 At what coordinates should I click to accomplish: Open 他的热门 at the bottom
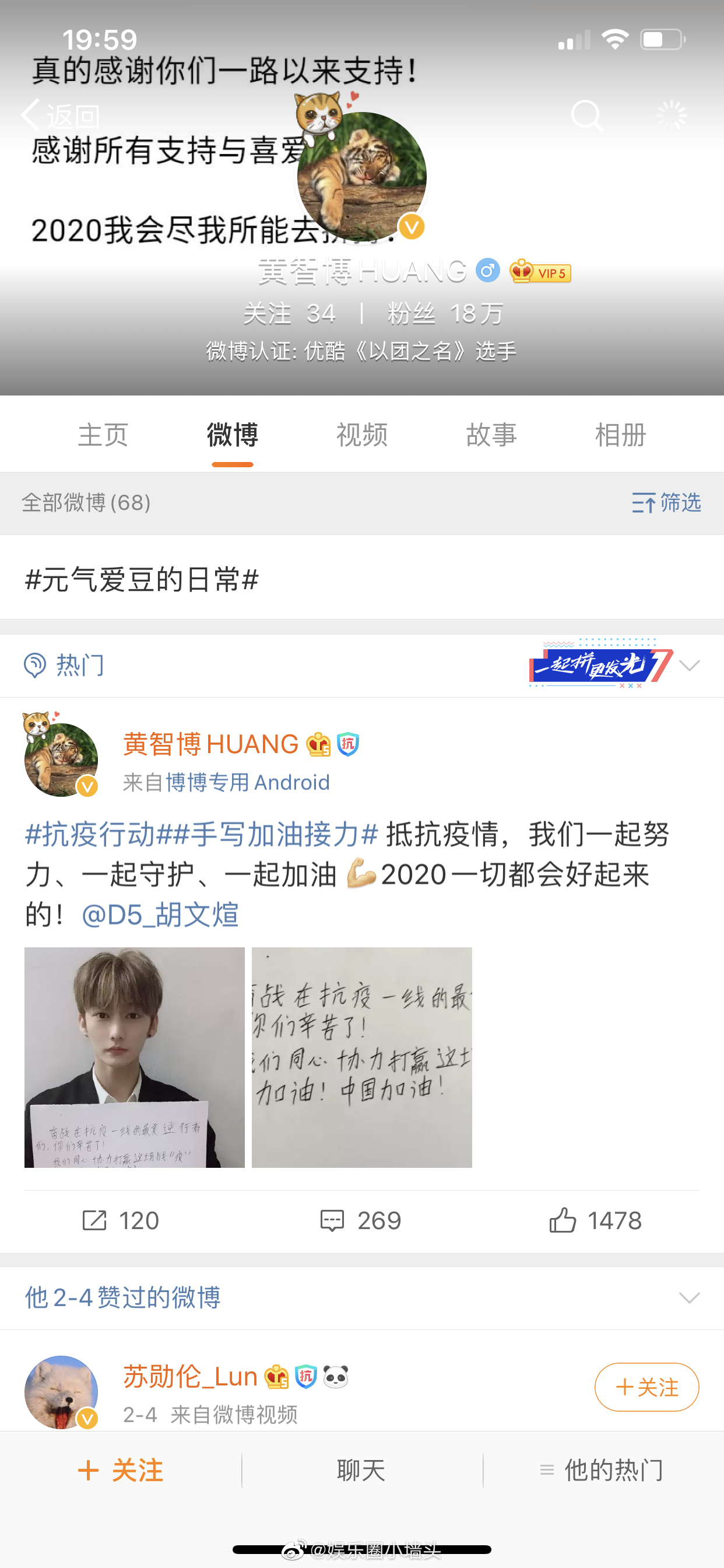click(602, 1471)
